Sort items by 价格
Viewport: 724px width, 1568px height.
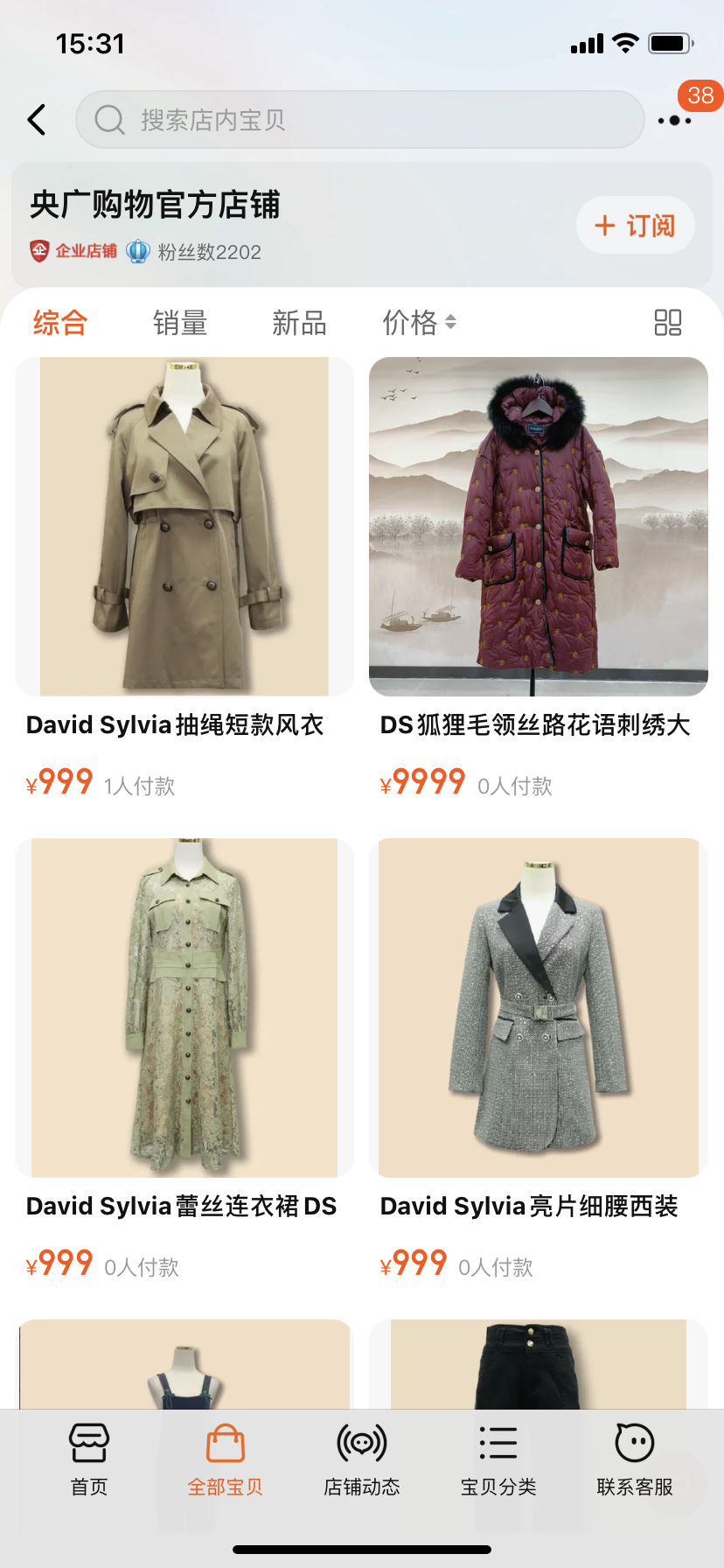[x=419, y=323]
